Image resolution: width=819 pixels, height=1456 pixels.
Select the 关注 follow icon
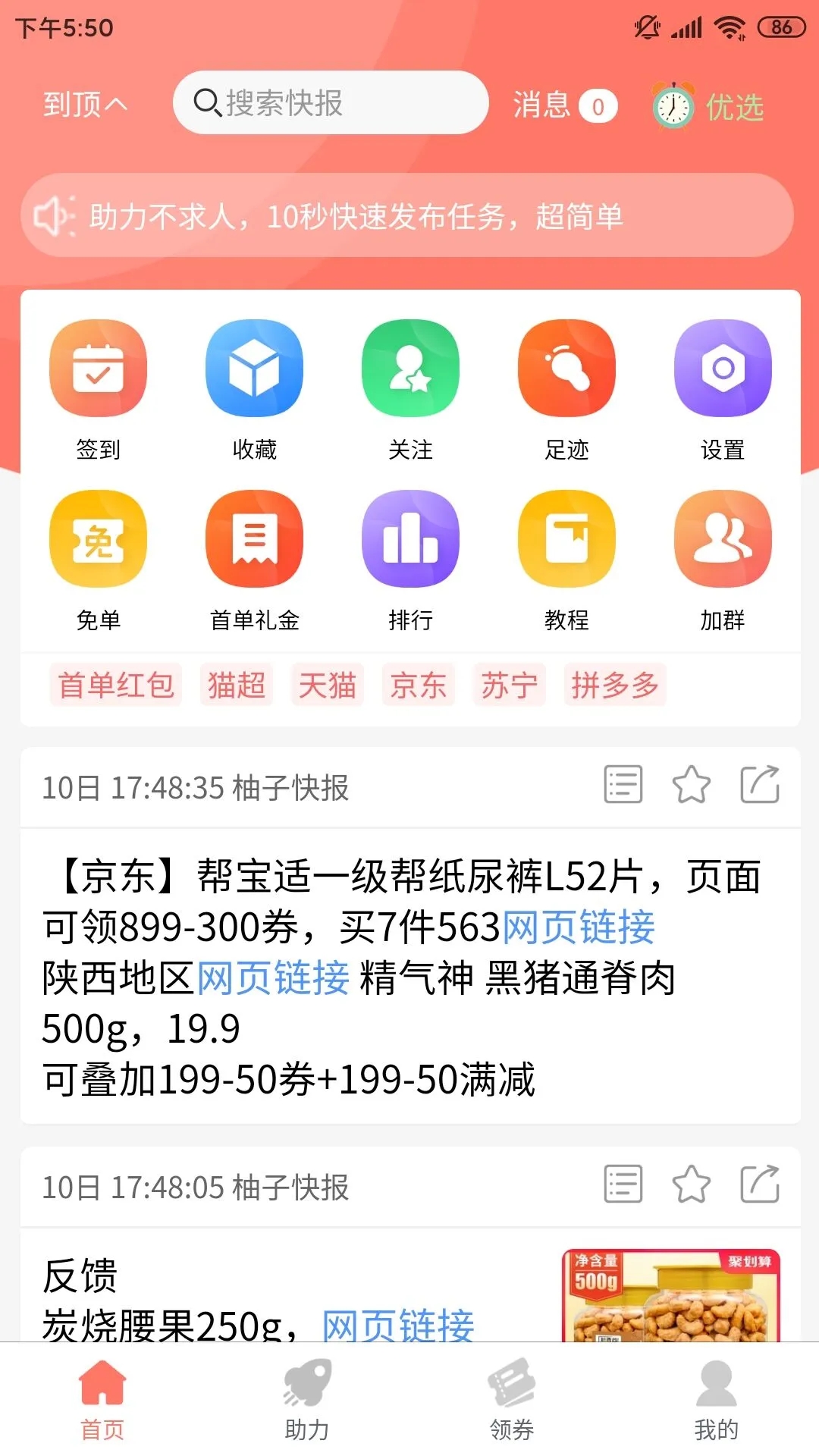[x=409, y=367]
